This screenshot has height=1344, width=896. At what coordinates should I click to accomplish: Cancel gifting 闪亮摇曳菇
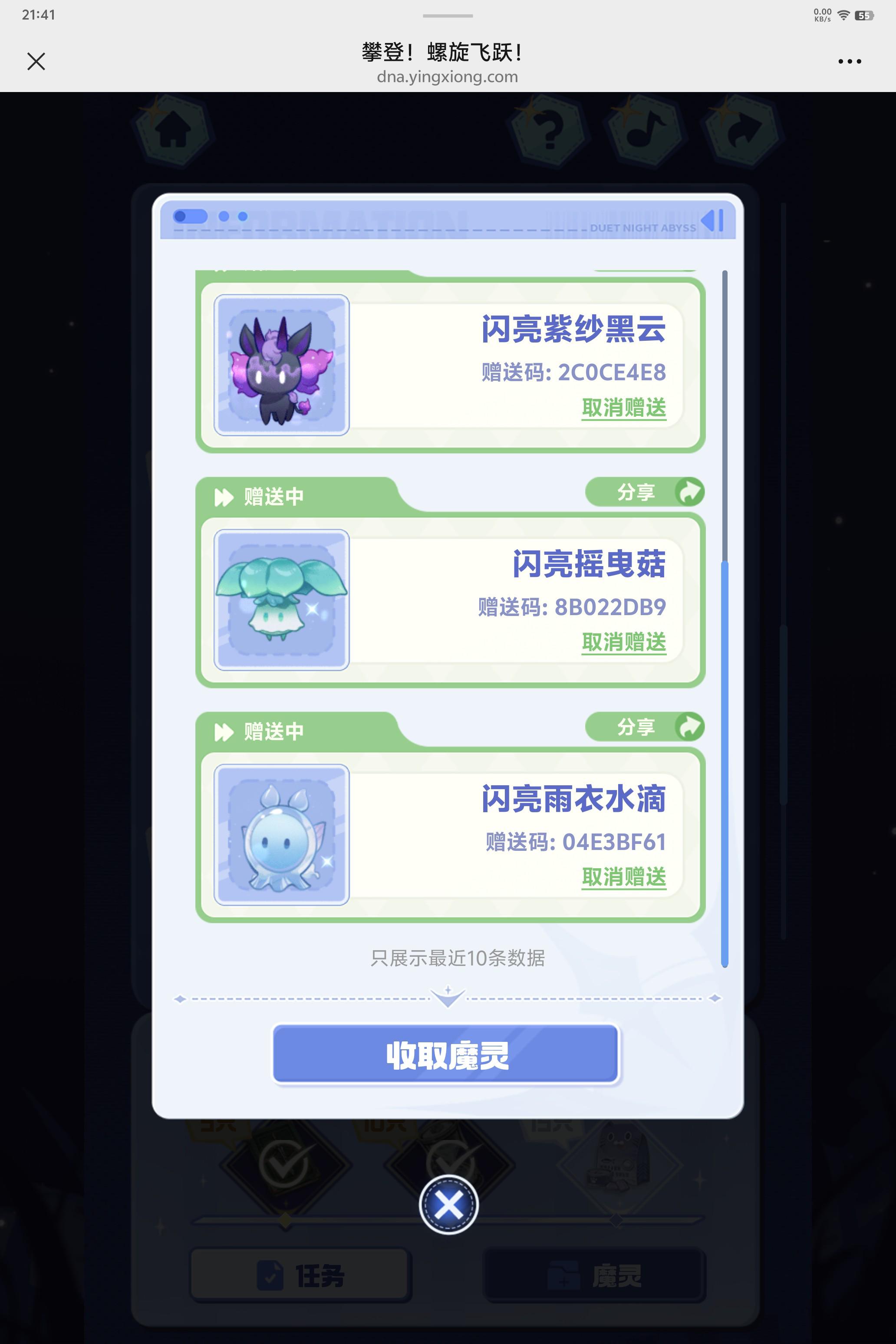pos(623,642)
